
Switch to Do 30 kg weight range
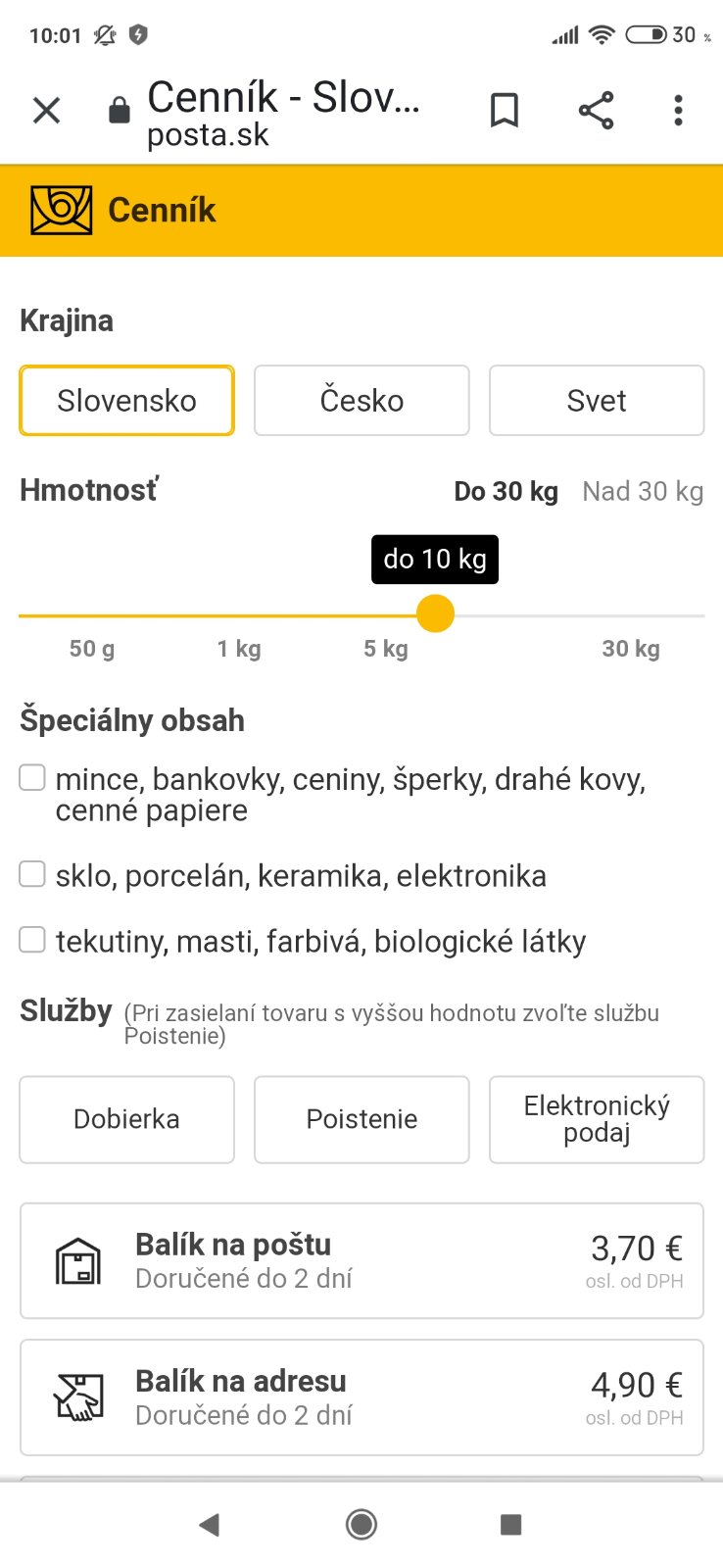(506, 491)
